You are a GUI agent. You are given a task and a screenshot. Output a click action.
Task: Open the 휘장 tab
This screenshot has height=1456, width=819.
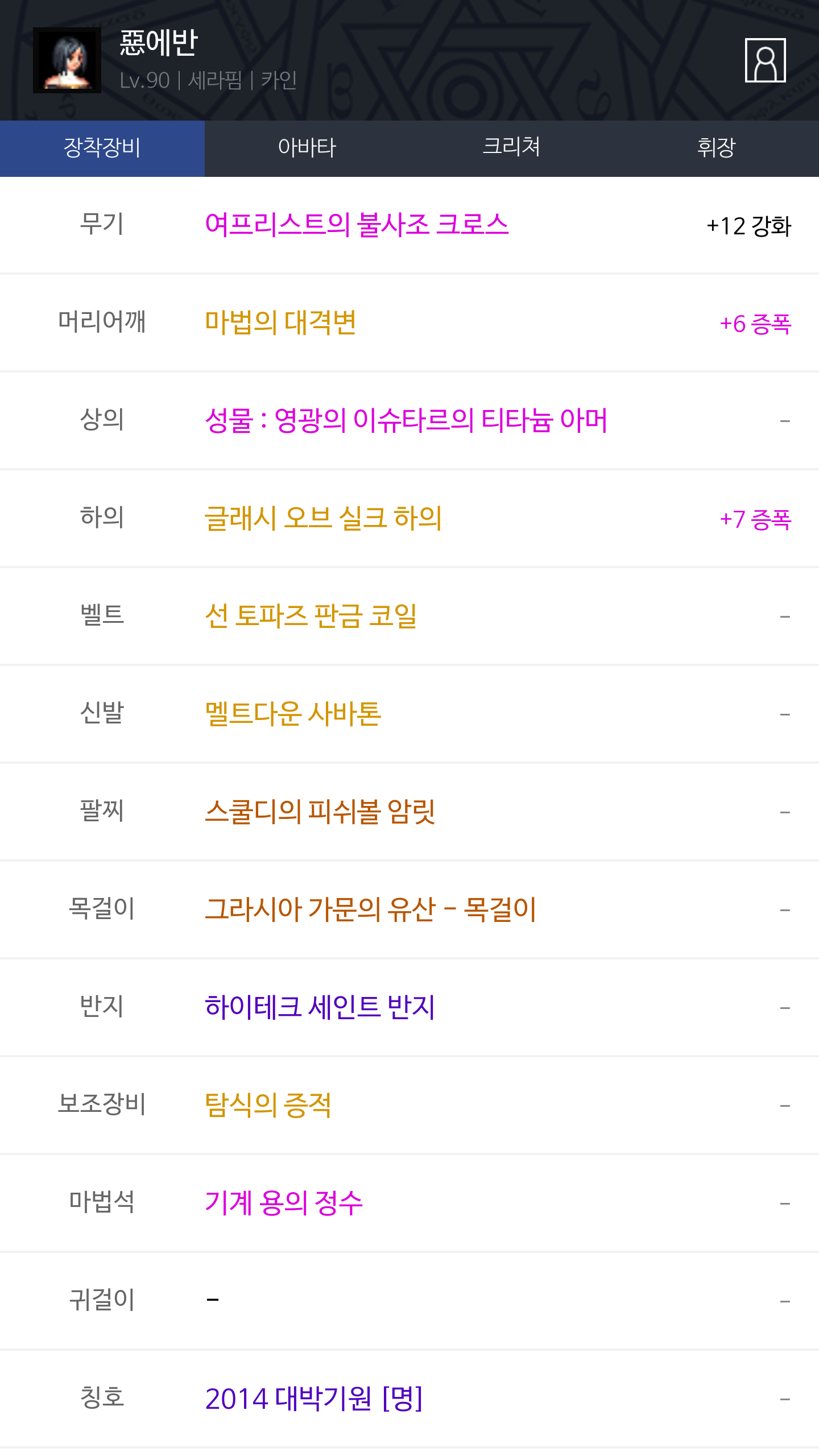point(717,148)
